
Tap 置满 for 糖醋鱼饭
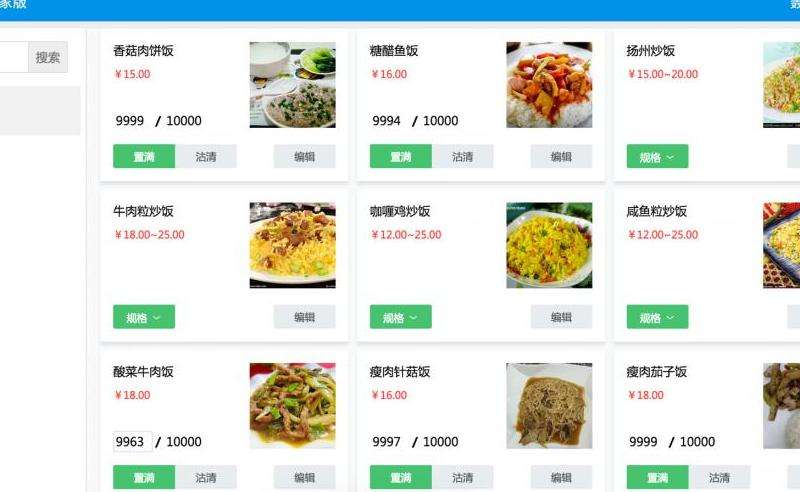401,156
